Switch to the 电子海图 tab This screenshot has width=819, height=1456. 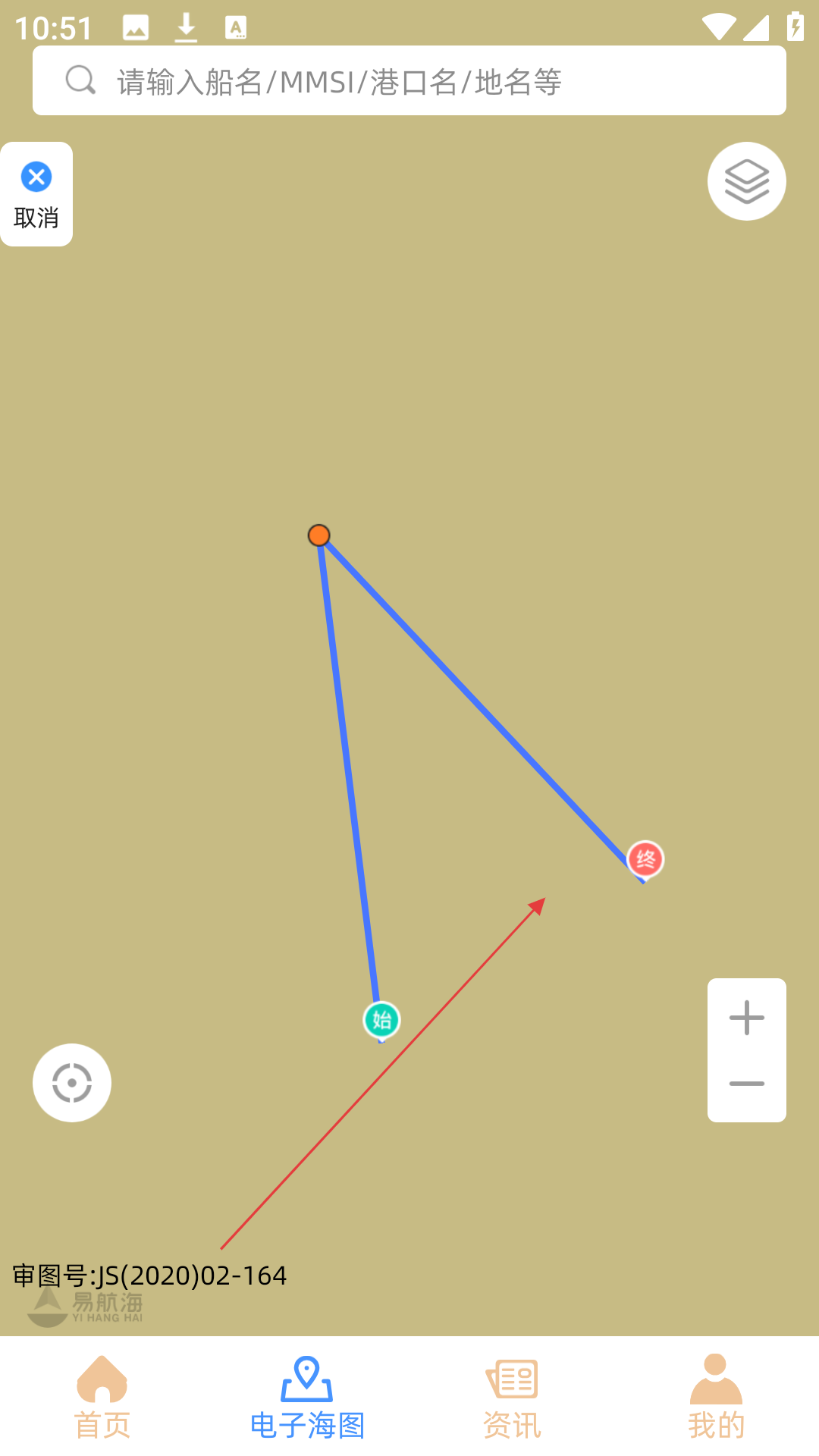307,1397
